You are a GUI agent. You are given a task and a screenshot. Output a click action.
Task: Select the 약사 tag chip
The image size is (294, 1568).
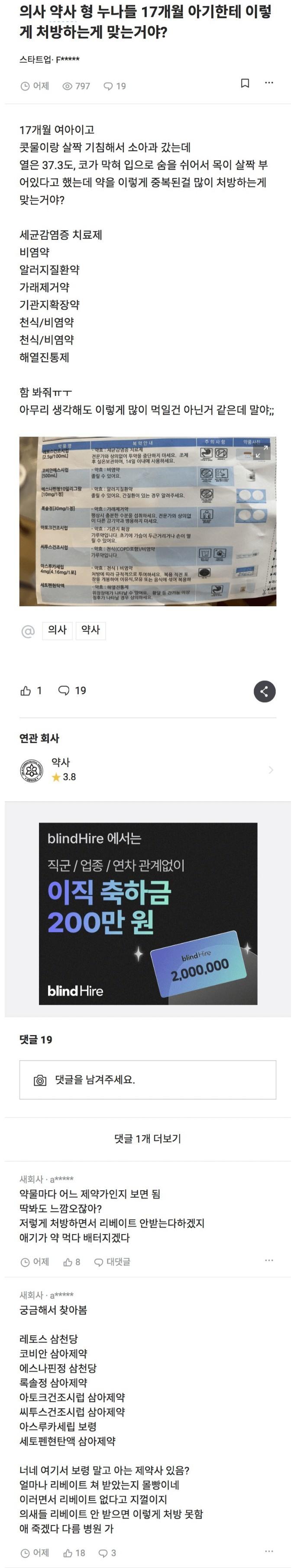point(90,630)
